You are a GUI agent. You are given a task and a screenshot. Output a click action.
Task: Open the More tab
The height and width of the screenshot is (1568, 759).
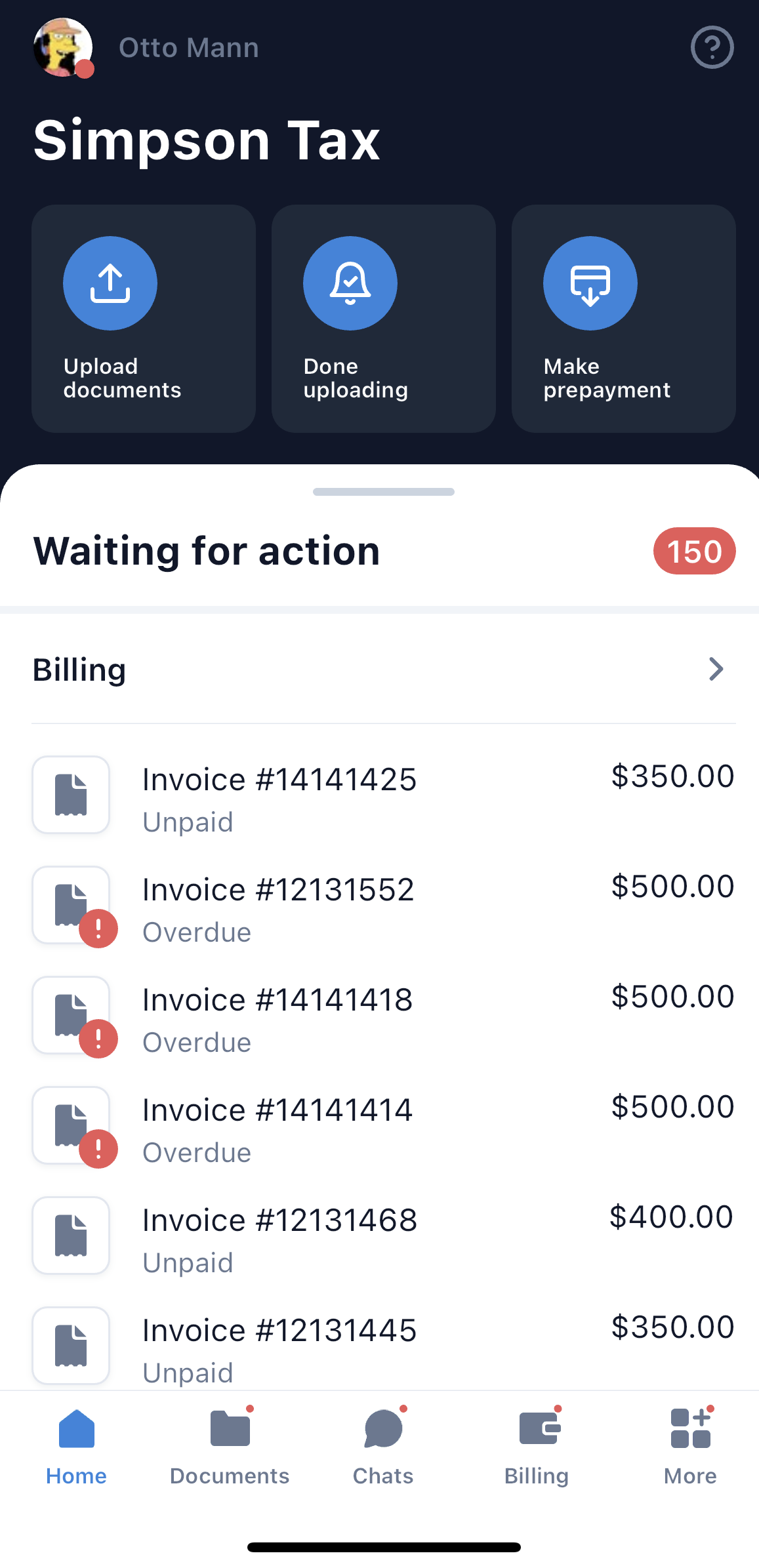tap(690, 1447)
